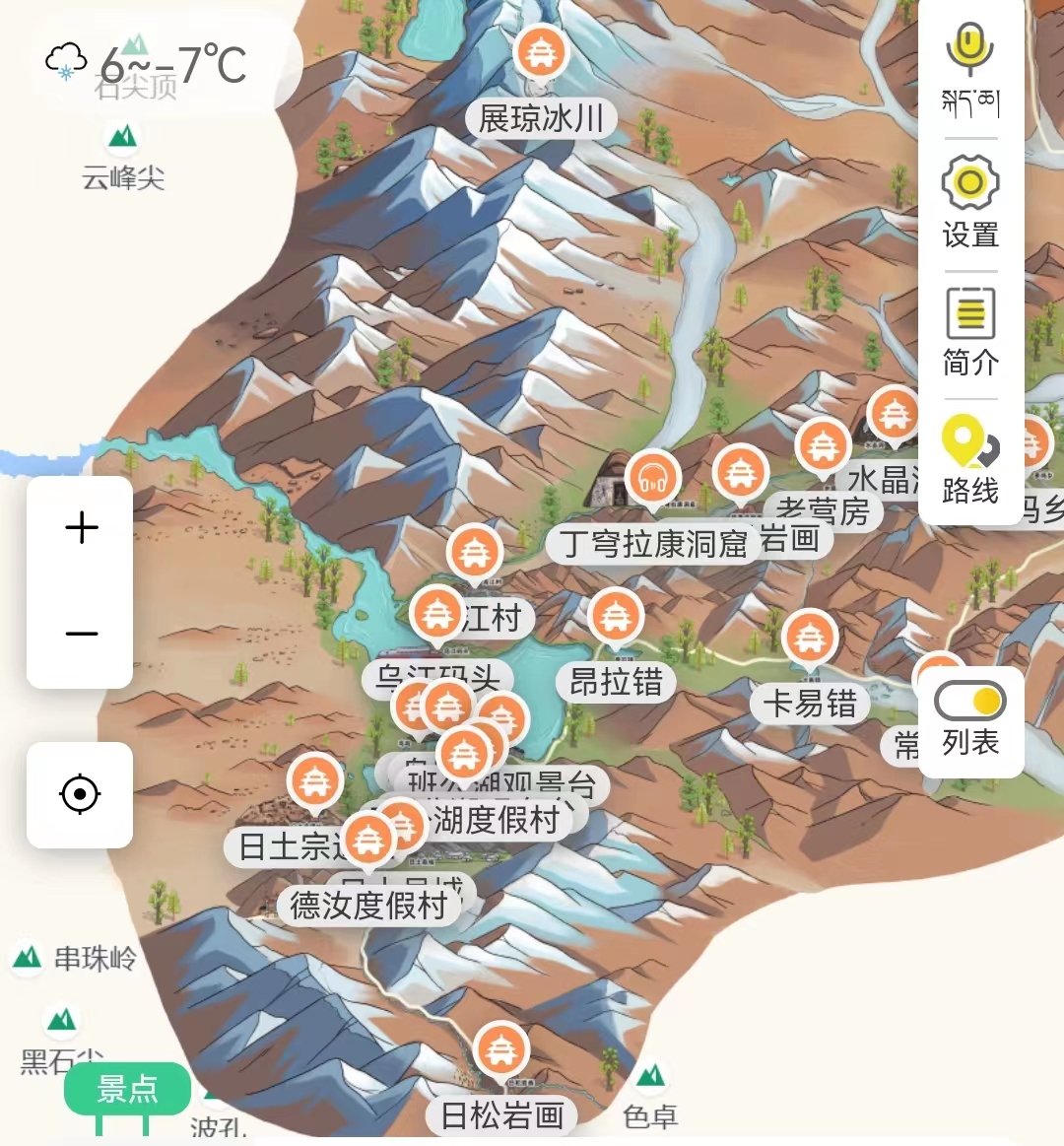This screenshot has height=1146, width=1064.
Task: Select the 景点 attractions signpost
Action: coord(127,1089)
